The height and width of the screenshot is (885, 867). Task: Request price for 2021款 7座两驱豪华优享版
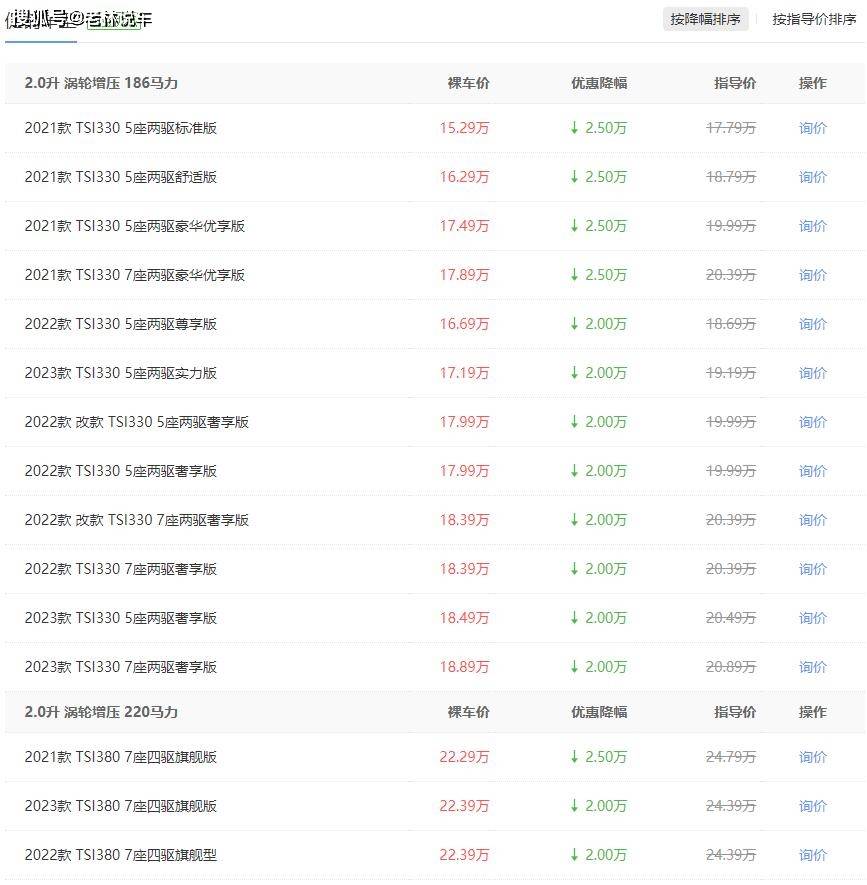[x=812, y=275]
